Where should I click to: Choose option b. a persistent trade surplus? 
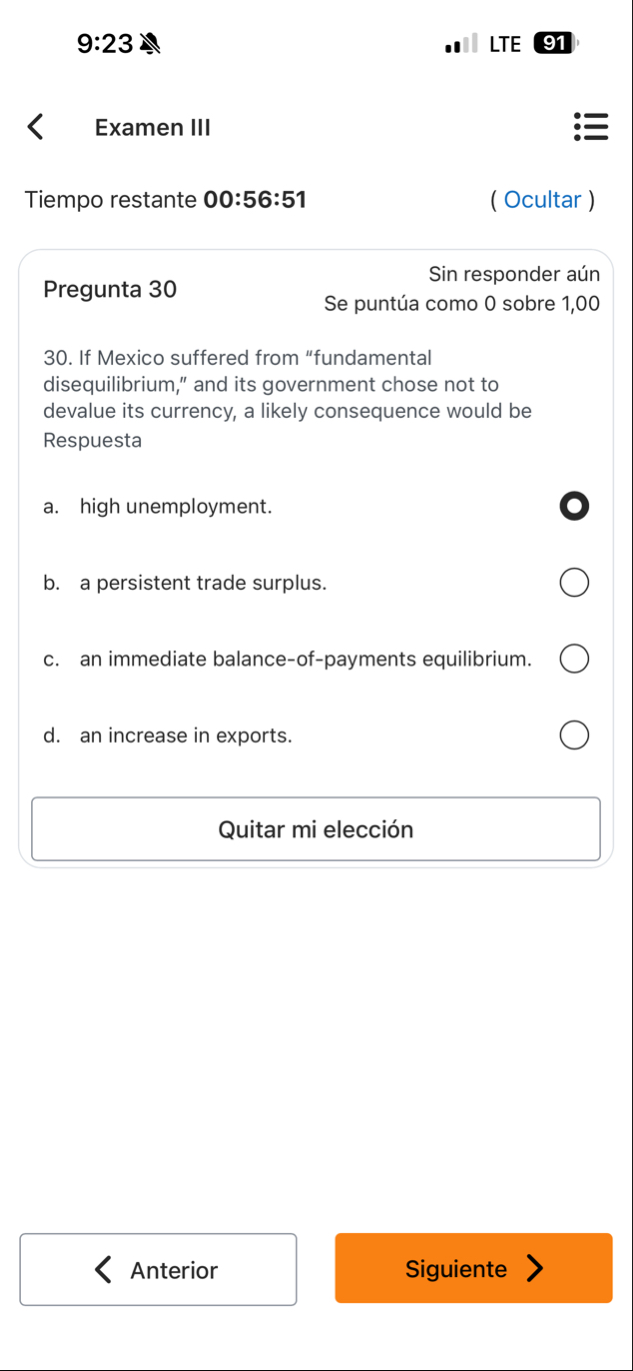coord(573,583)
